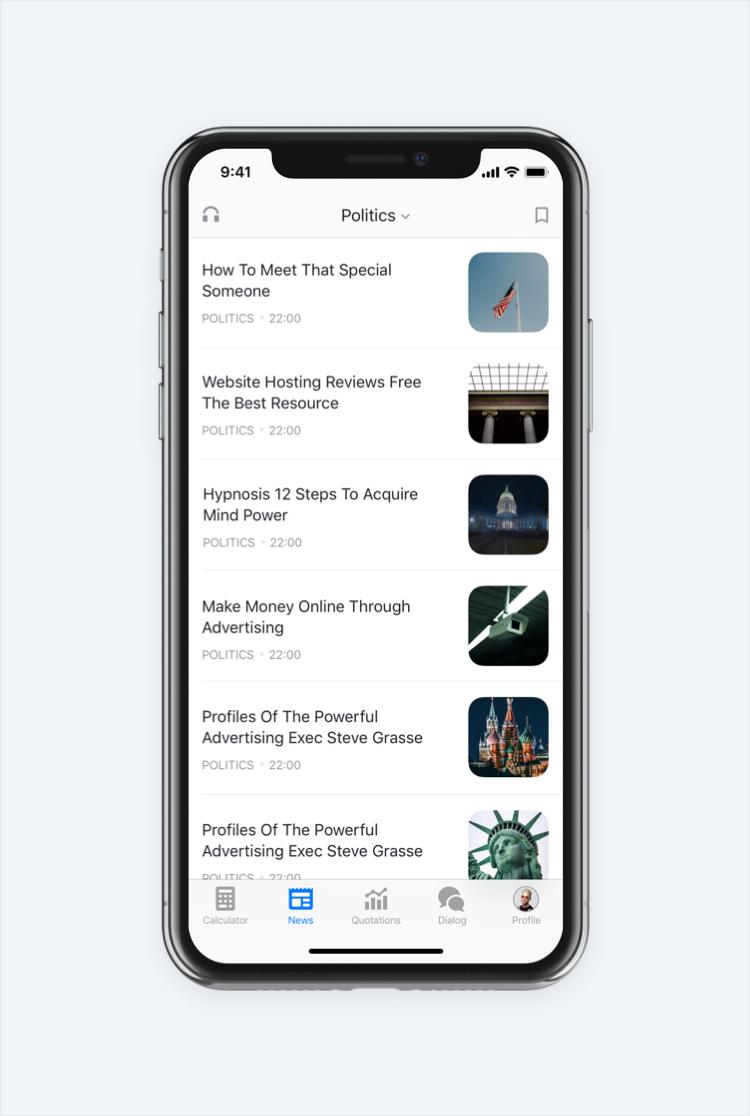Viewport: 750px width, 1116px height.
Task: Open the headphones audio icon
Action: [x=211, y=215]
